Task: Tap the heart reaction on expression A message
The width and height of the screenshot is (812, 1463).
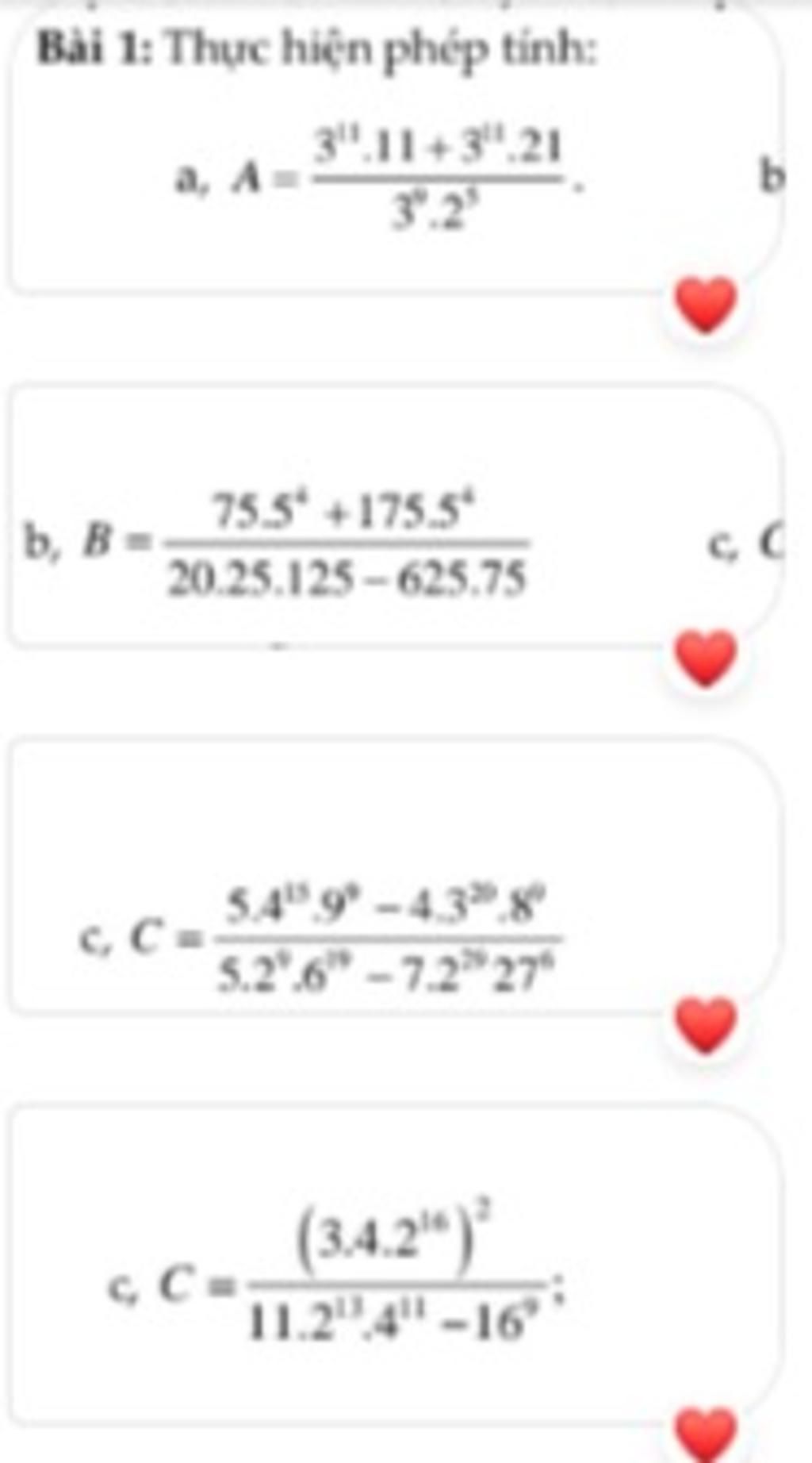Action: click(705, 305)
